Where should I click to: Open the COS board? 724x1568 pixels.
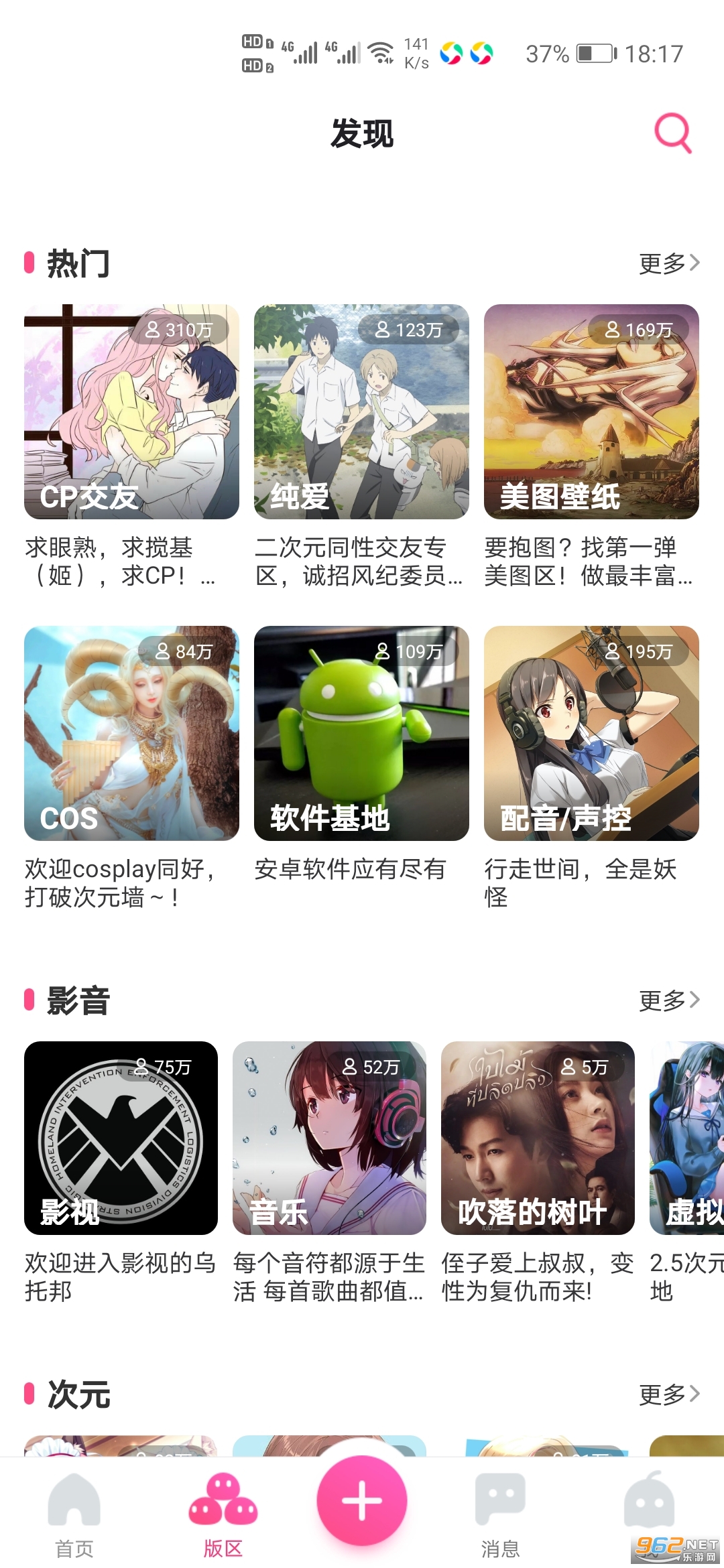[131, 733]
